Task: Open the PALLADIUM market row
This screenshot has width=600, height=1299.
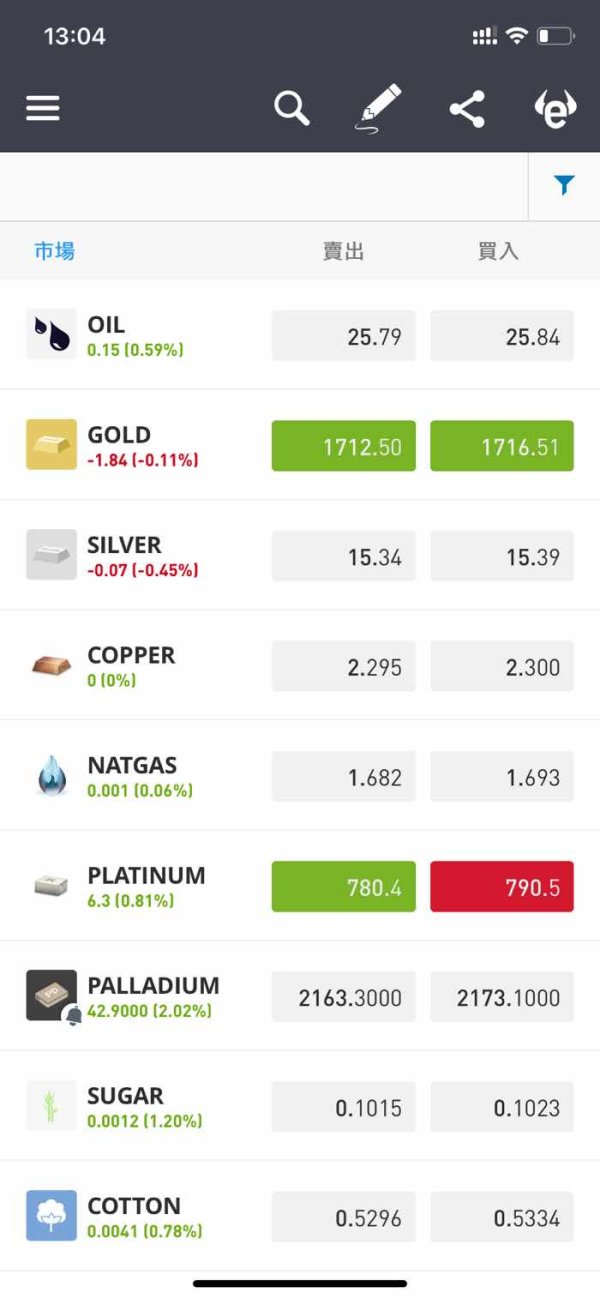Action: tap(300, 996)
